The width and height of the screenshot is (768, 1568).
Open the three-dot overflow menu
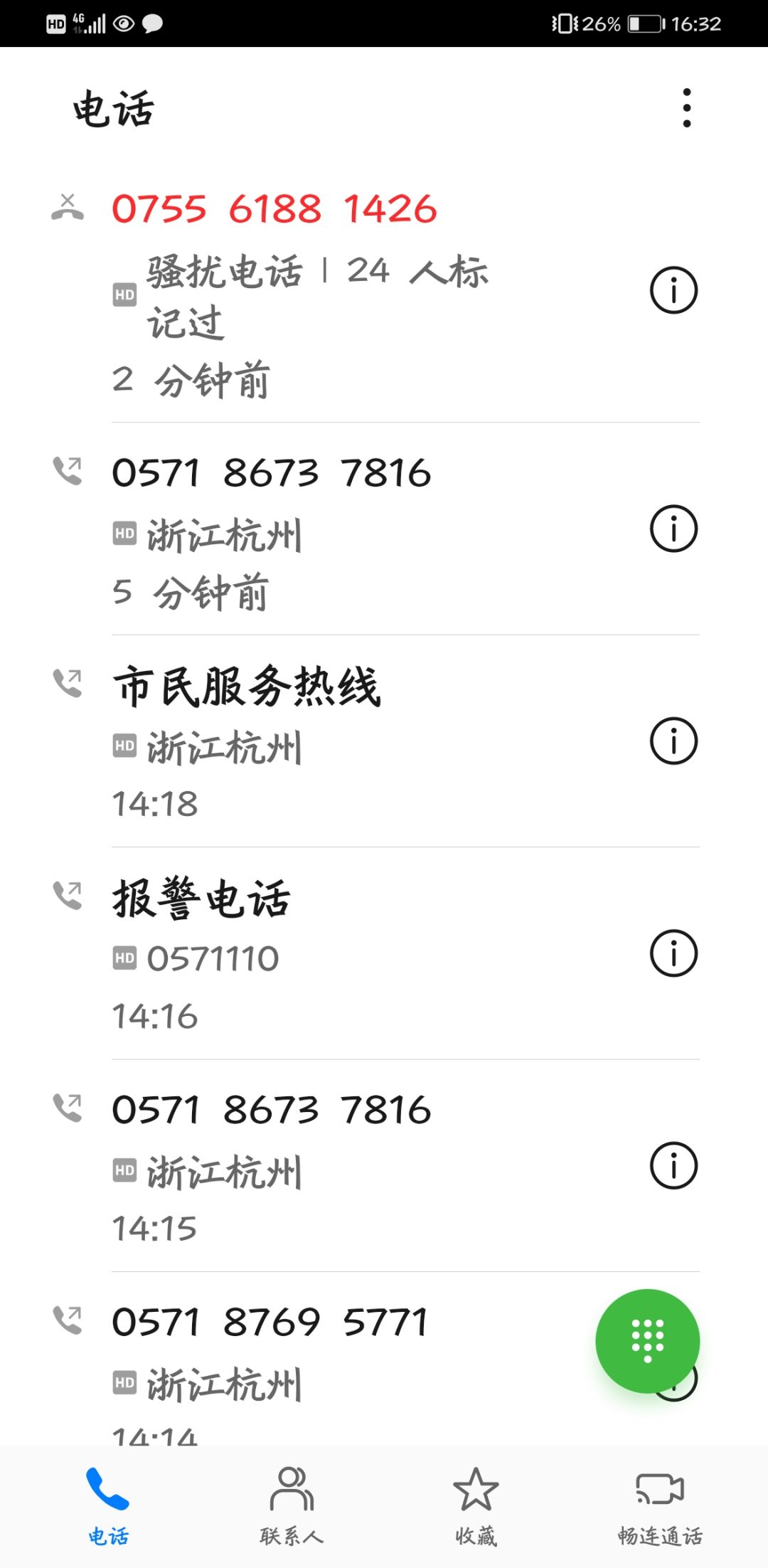(686, 108)
